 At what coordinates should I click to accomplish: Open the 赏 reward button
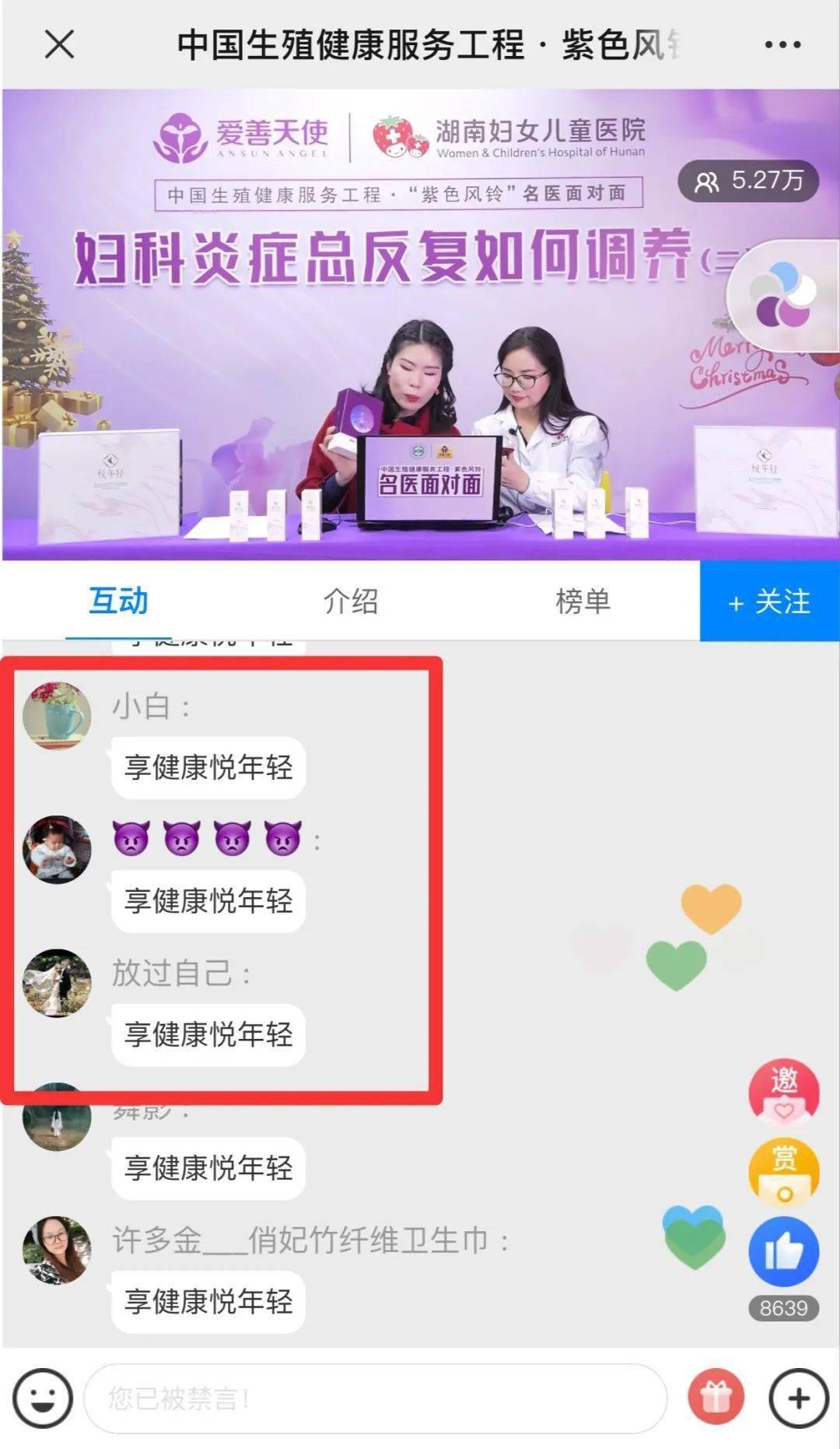click(783, 1171)
